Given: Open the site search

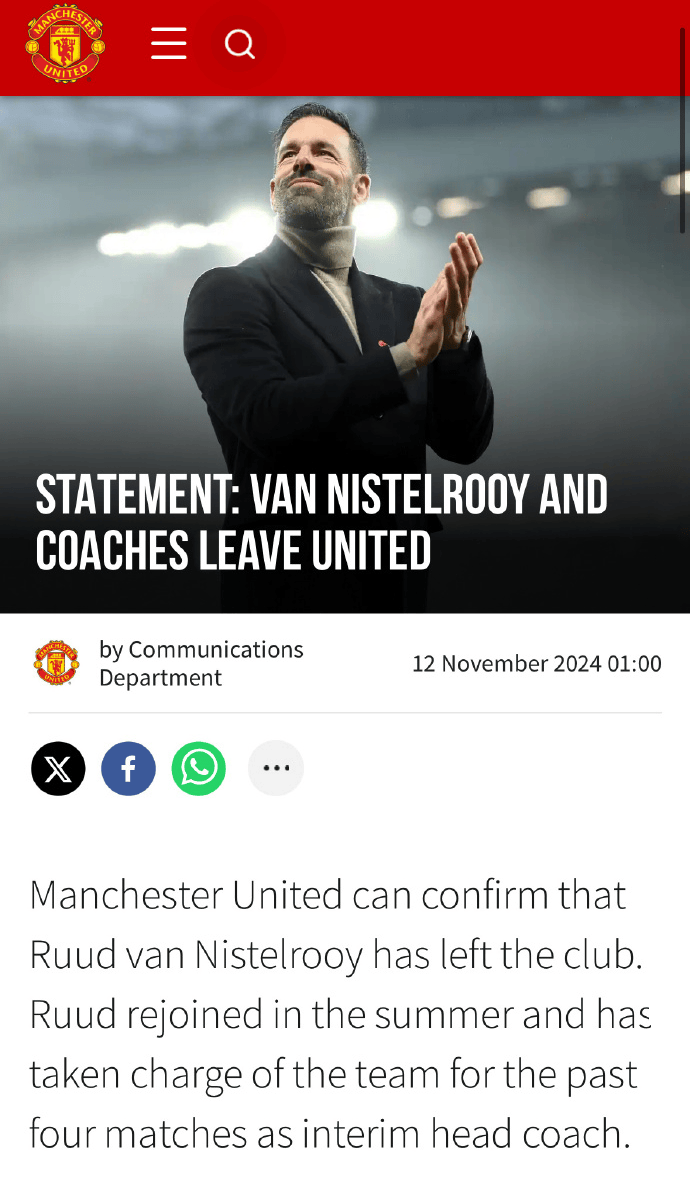Looking at the screenshot, I should [240, 44].
